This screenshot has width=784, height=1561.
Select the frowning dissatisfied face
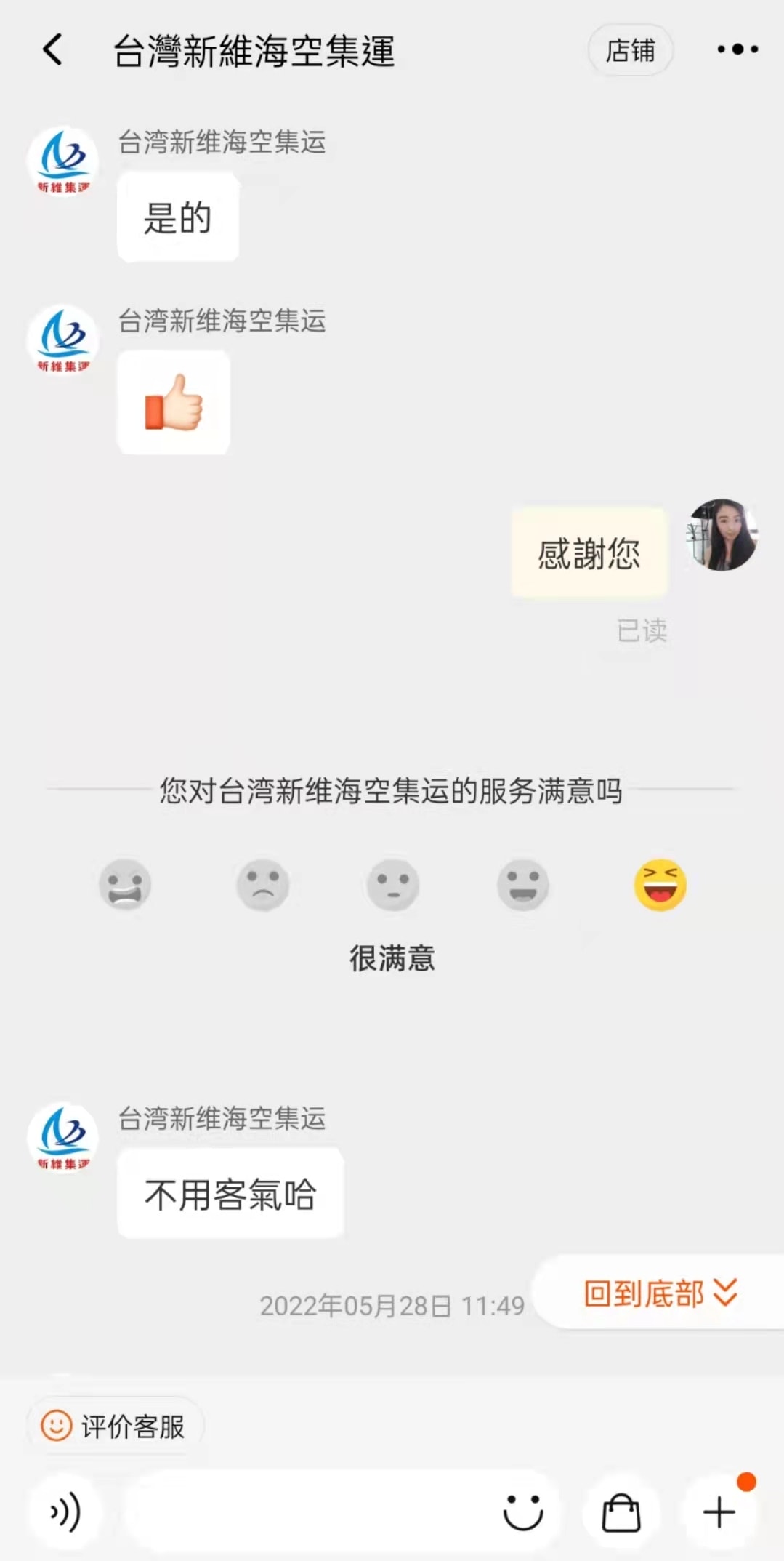coord(262,885)
